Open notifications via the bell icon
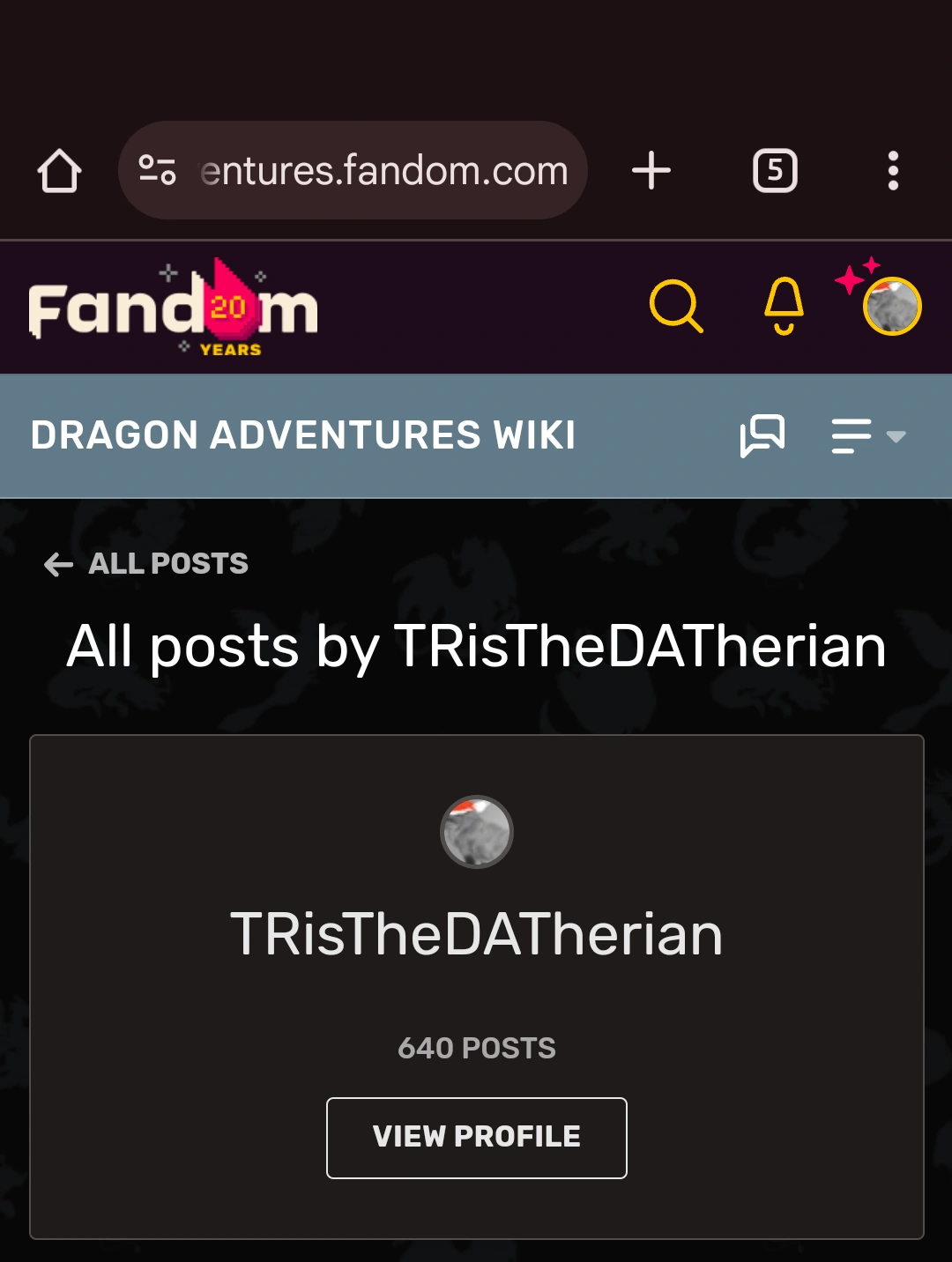This screenshot has width=952, height=1262. (x=783, y=307)
